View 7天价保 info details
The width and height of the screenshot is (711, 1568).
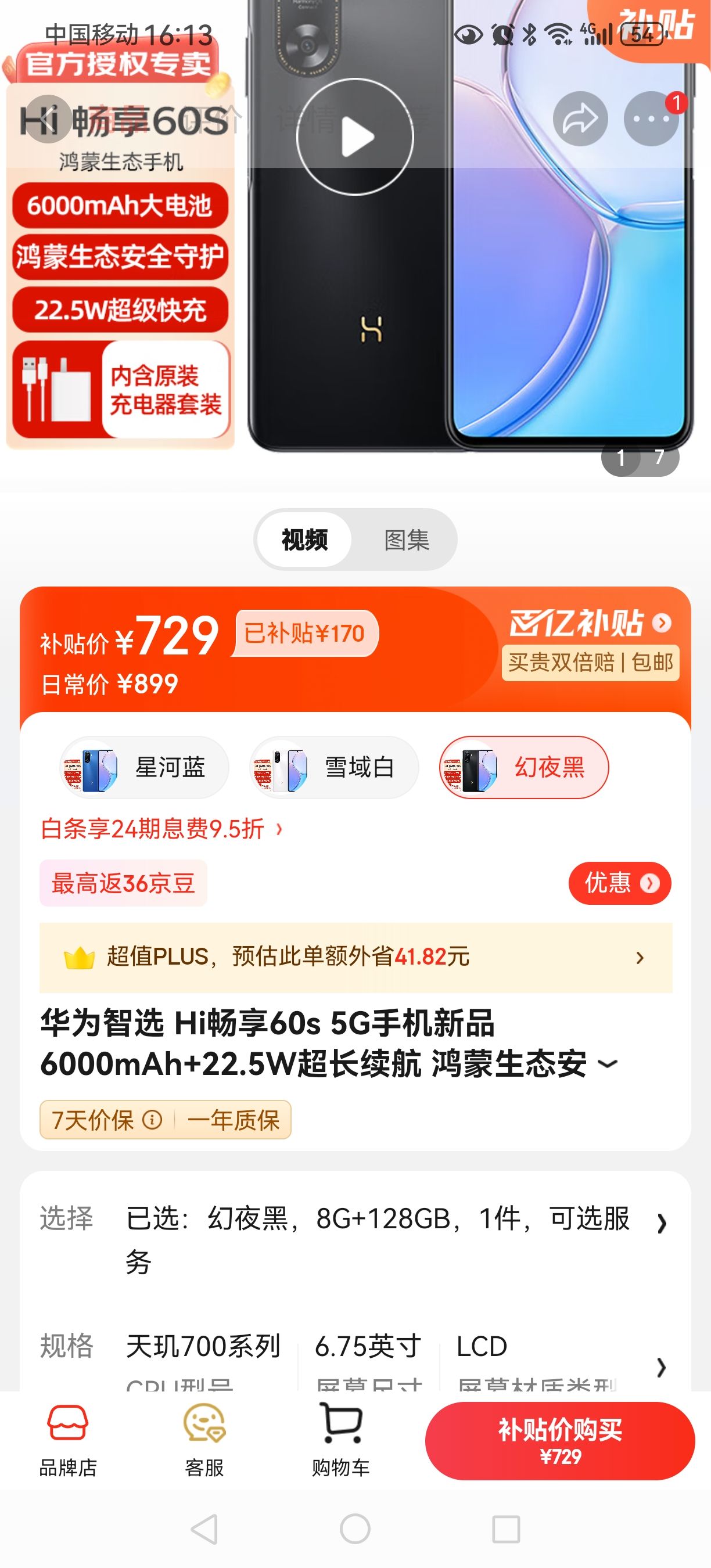152,1120
